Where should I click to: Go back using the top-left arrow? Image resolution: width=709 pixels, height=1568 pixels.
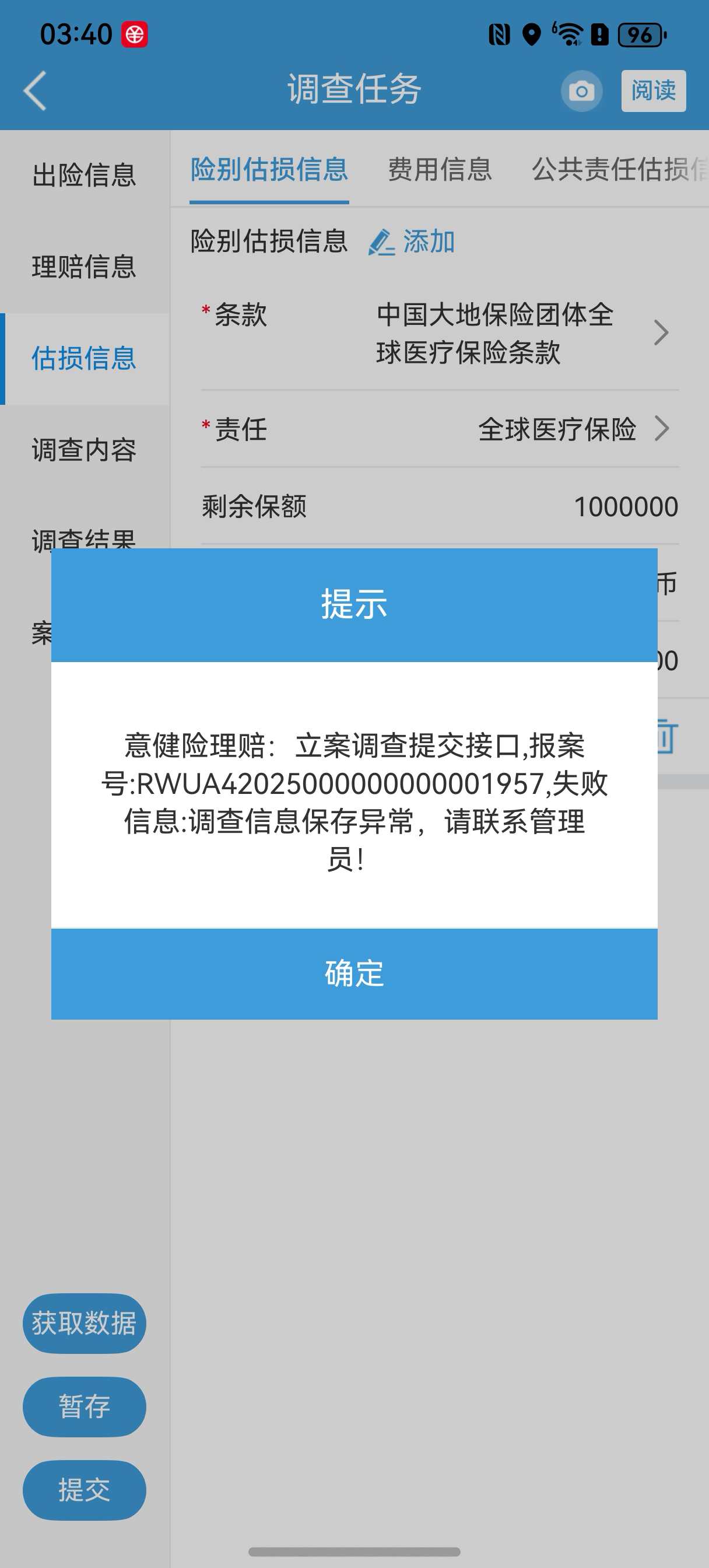pyautogui.click(x=36, y=90)
